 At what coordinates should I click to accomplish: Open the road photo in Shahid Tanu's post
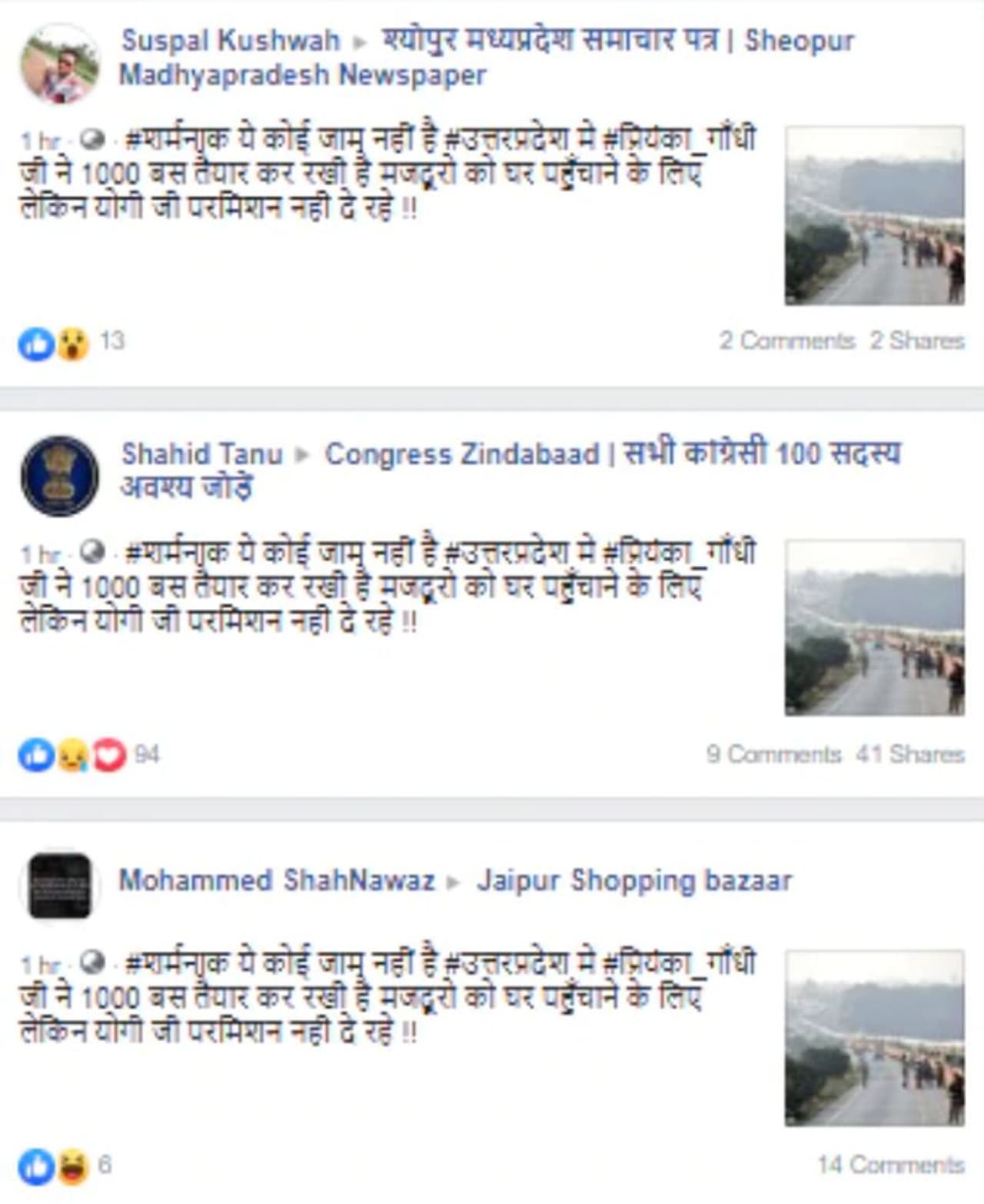(874, 628)
